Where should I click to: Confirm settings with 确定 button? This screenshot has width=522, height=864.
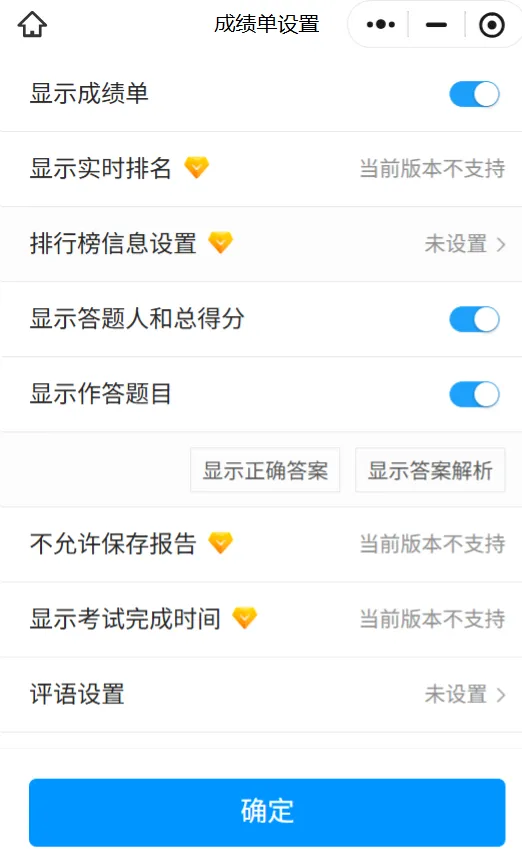pos(267,812)
